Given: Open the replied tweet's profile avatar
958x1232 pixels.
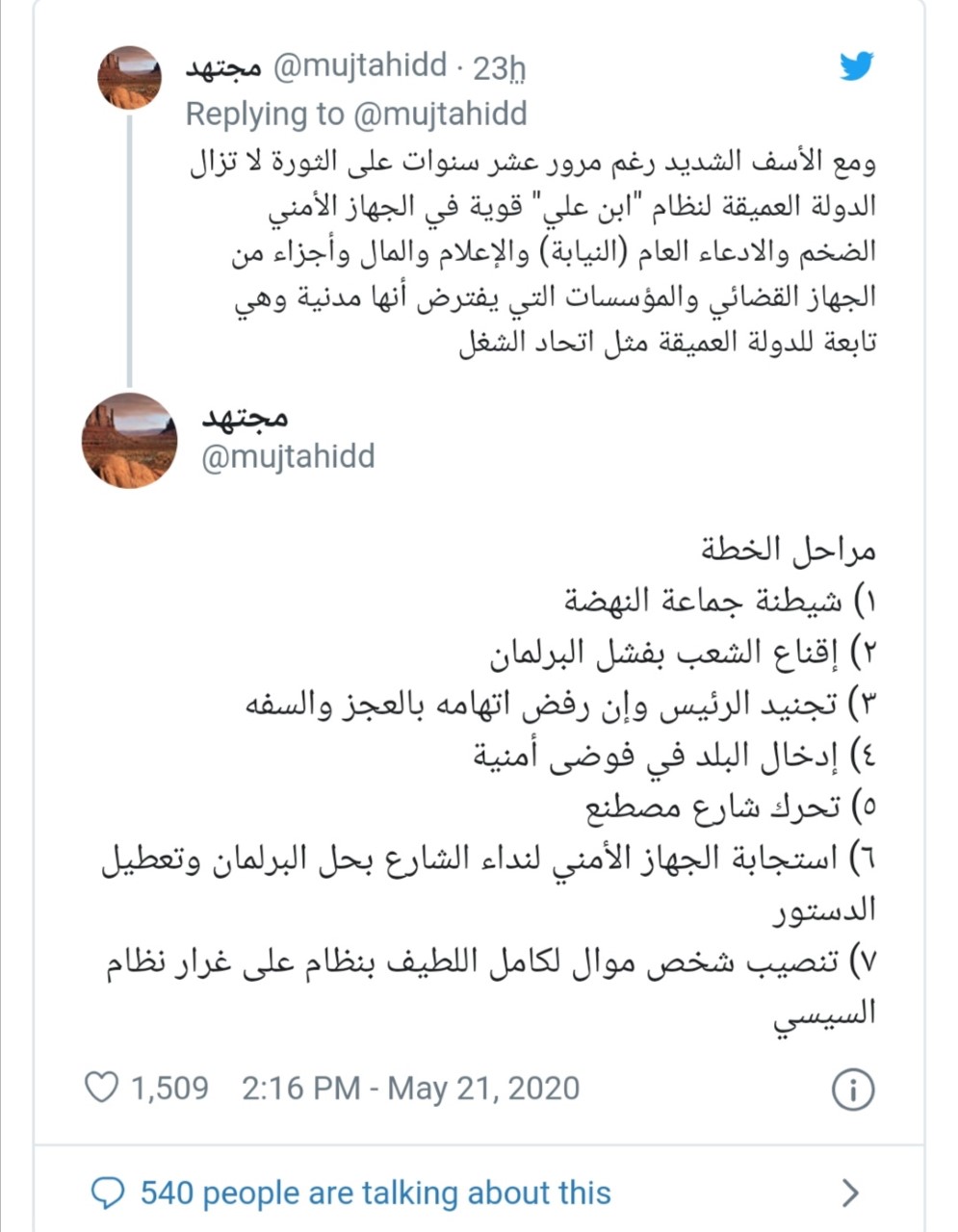Looking at the screenshot, I should pyautogui.click(x=129, y=77).
